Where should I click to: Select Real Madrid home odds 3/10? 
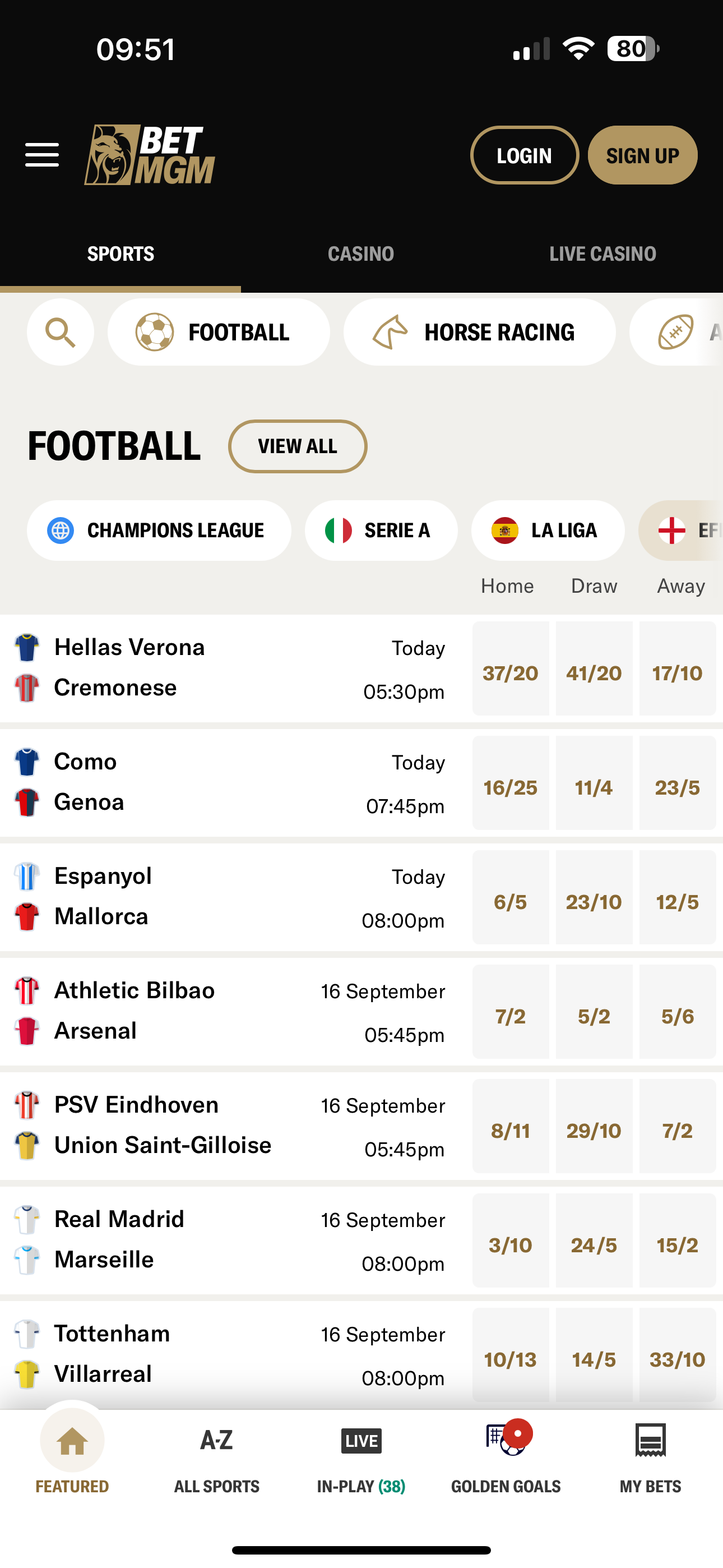click(x=511, y=1244)
